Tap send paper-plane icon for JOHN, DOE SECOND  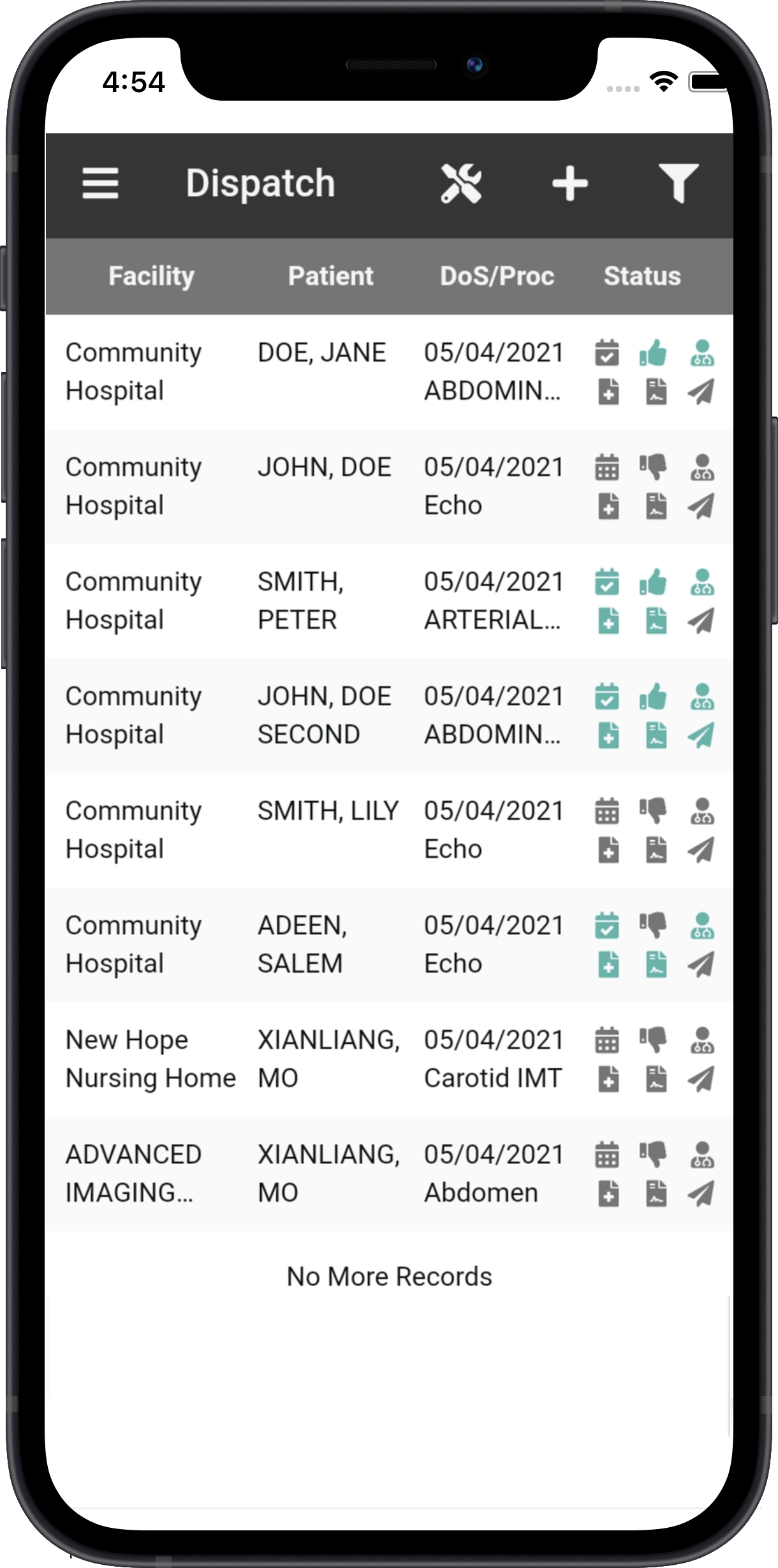click(x=701, y=735)
